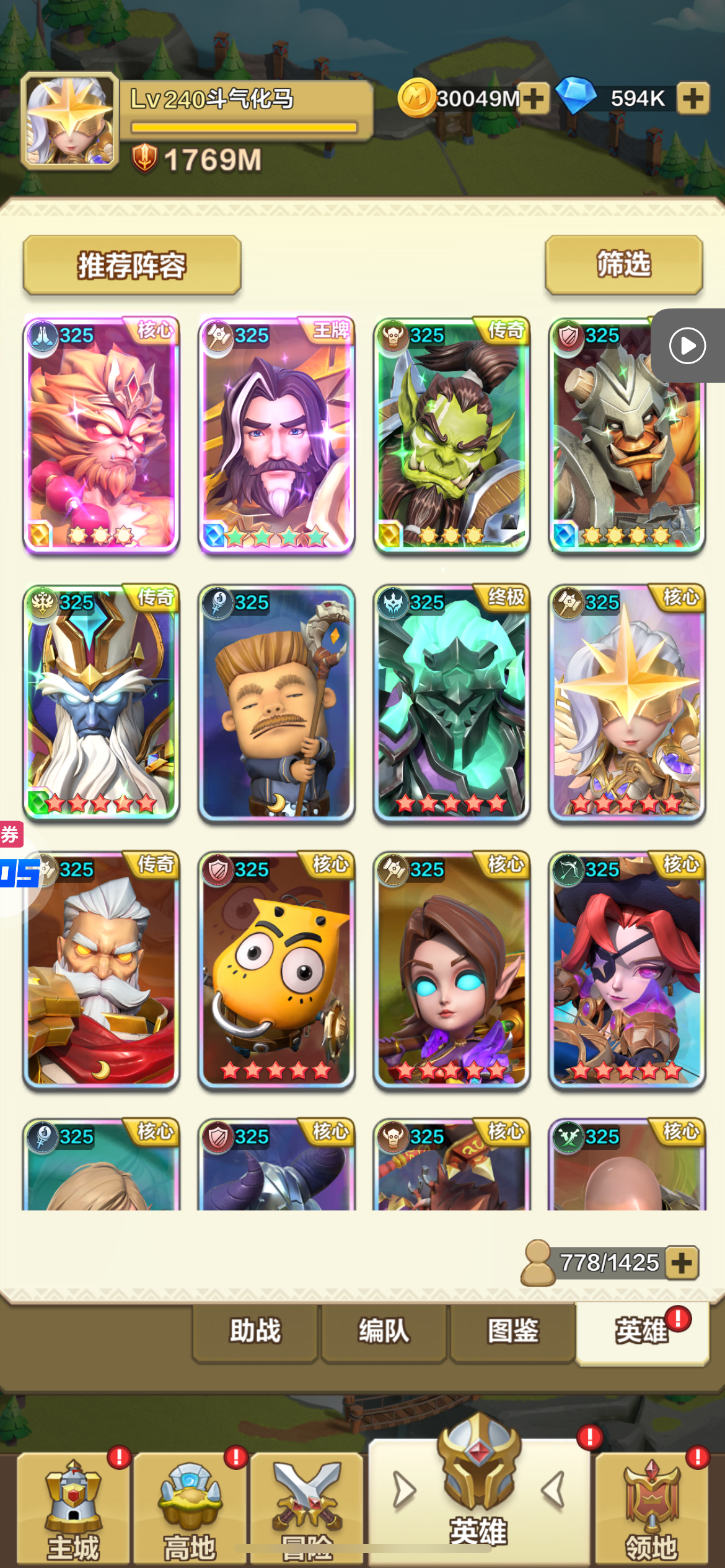This screenshot has height=1568, width=725.
Task: Expand hero capacity with plus button
Action: [682, 1263]
